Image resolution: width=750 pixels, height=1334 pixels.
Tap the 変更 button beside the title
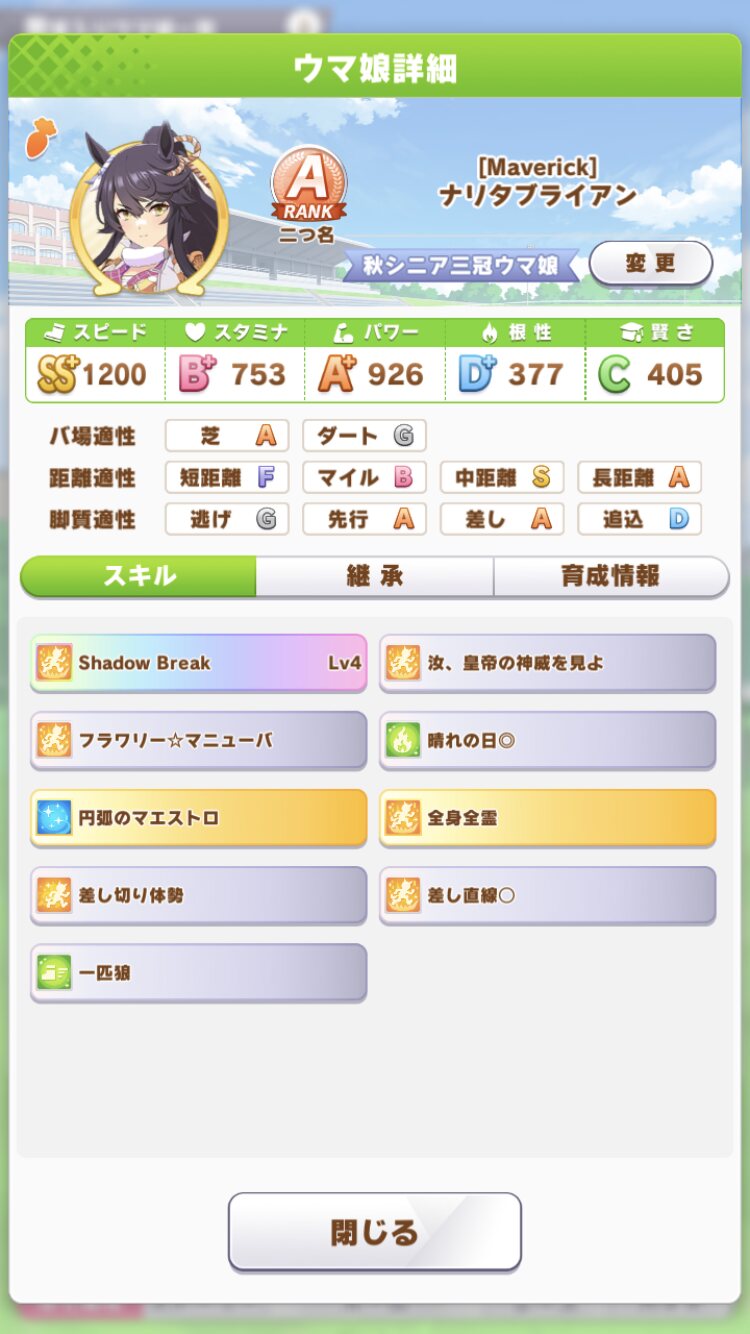click(x=651, y=264)
